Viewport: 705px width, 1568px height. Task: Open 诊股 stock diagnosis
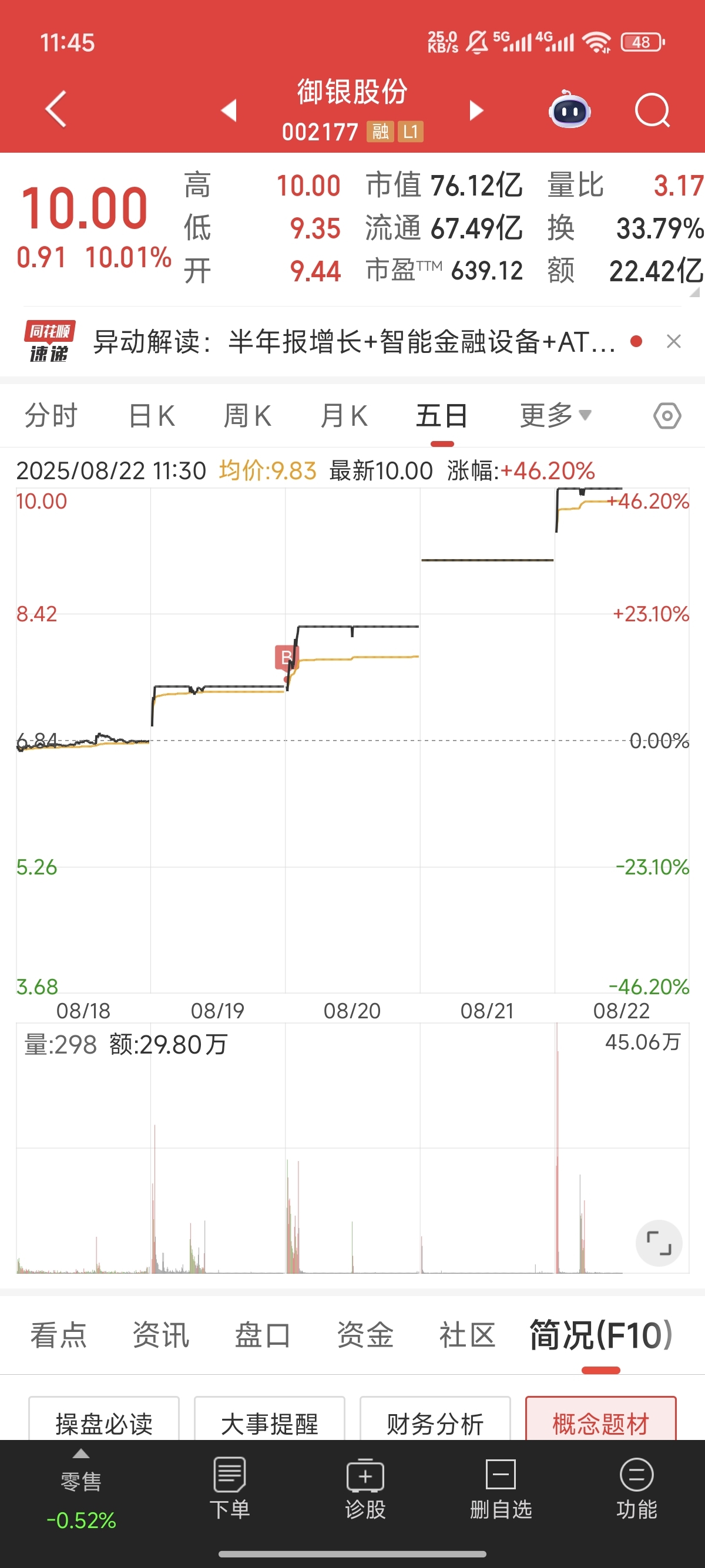[365, 1488]
